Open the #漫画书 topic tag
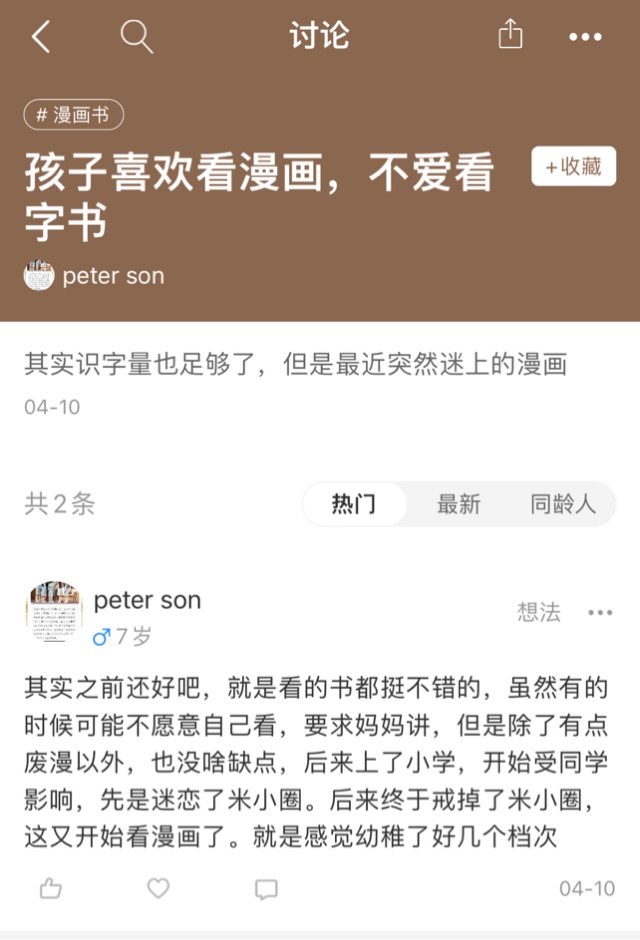Screen dimensions: 640x940 click(73, 115)
